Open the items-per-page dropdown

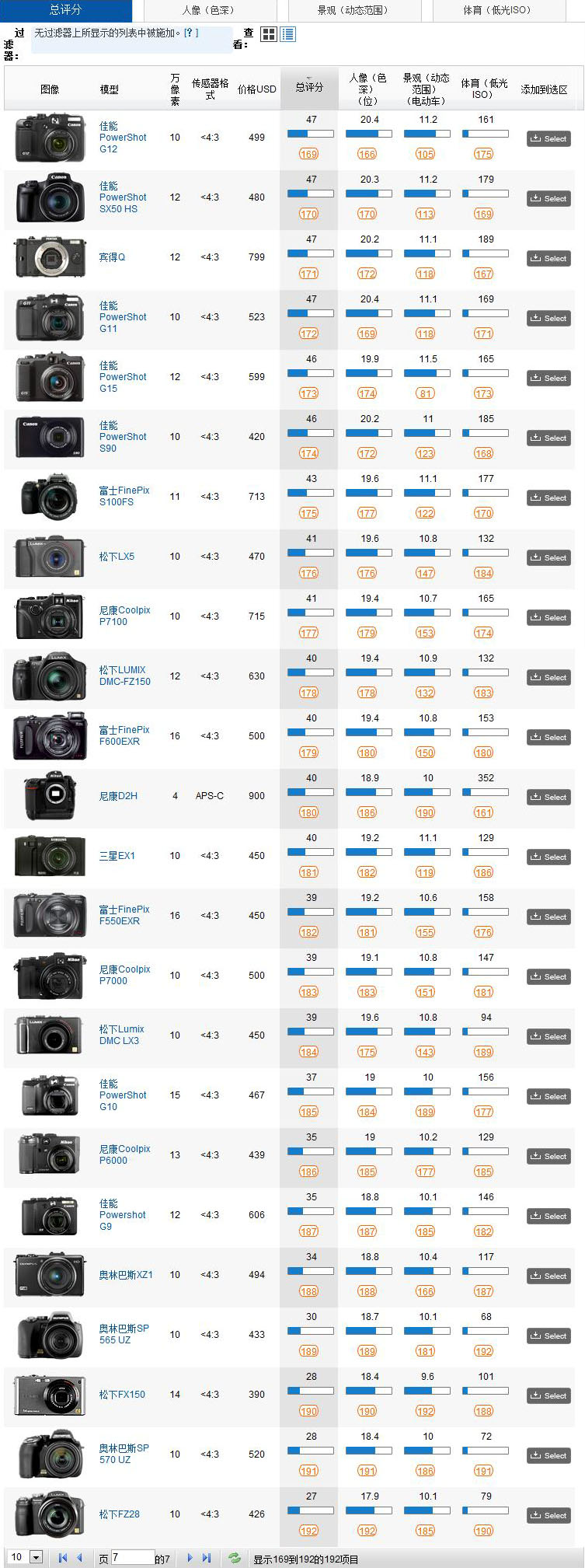click(x=36, y=1557)
